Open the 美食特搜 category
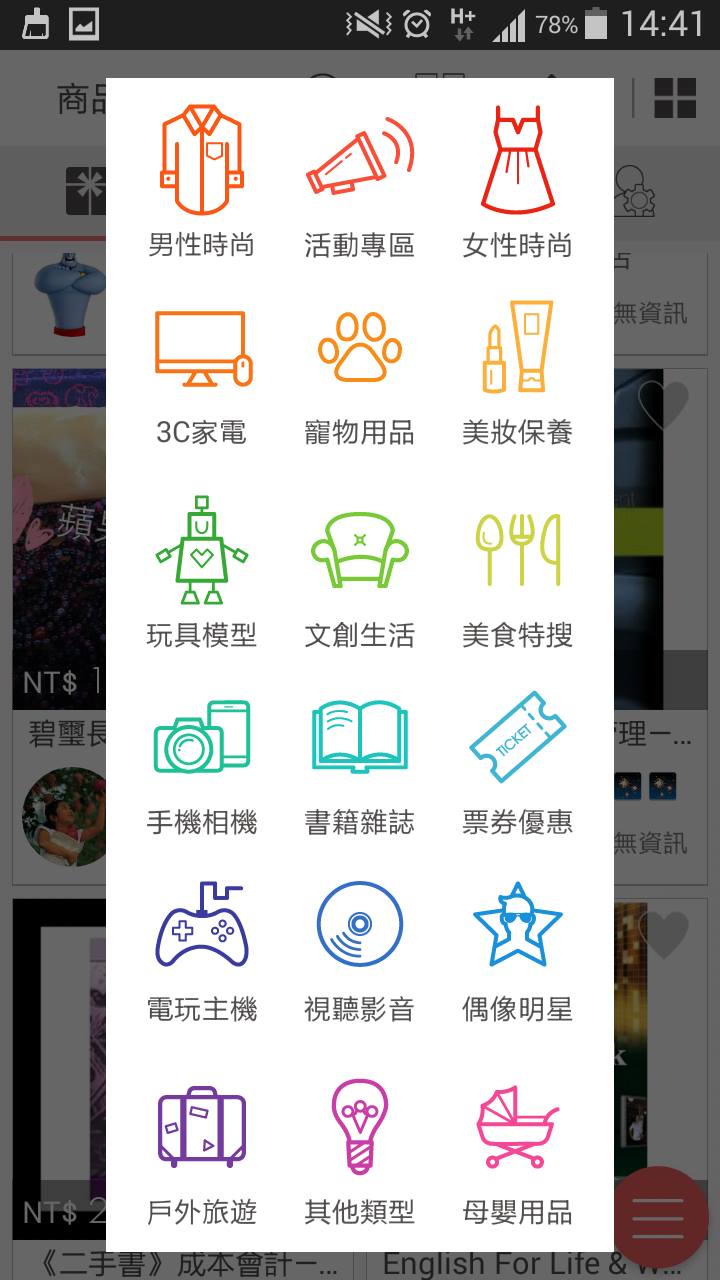Viewport: 720px width, 1280px height. pos(517,570)
